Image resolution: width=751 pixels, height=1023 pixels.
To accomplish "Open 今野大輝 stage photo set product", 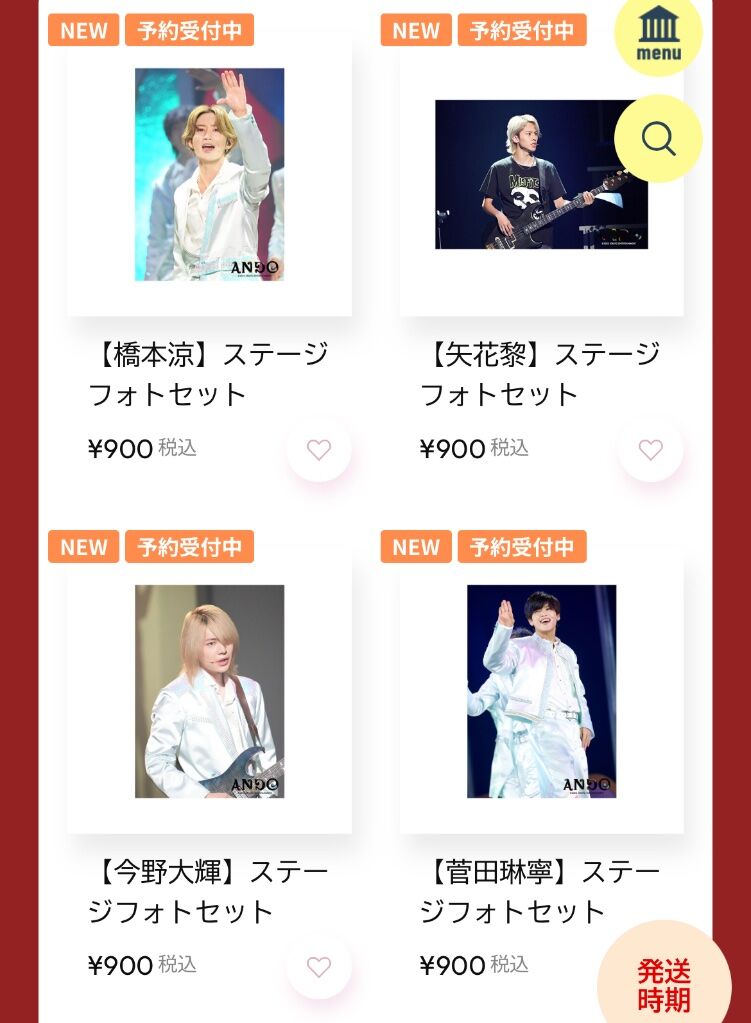I will 209,691.
